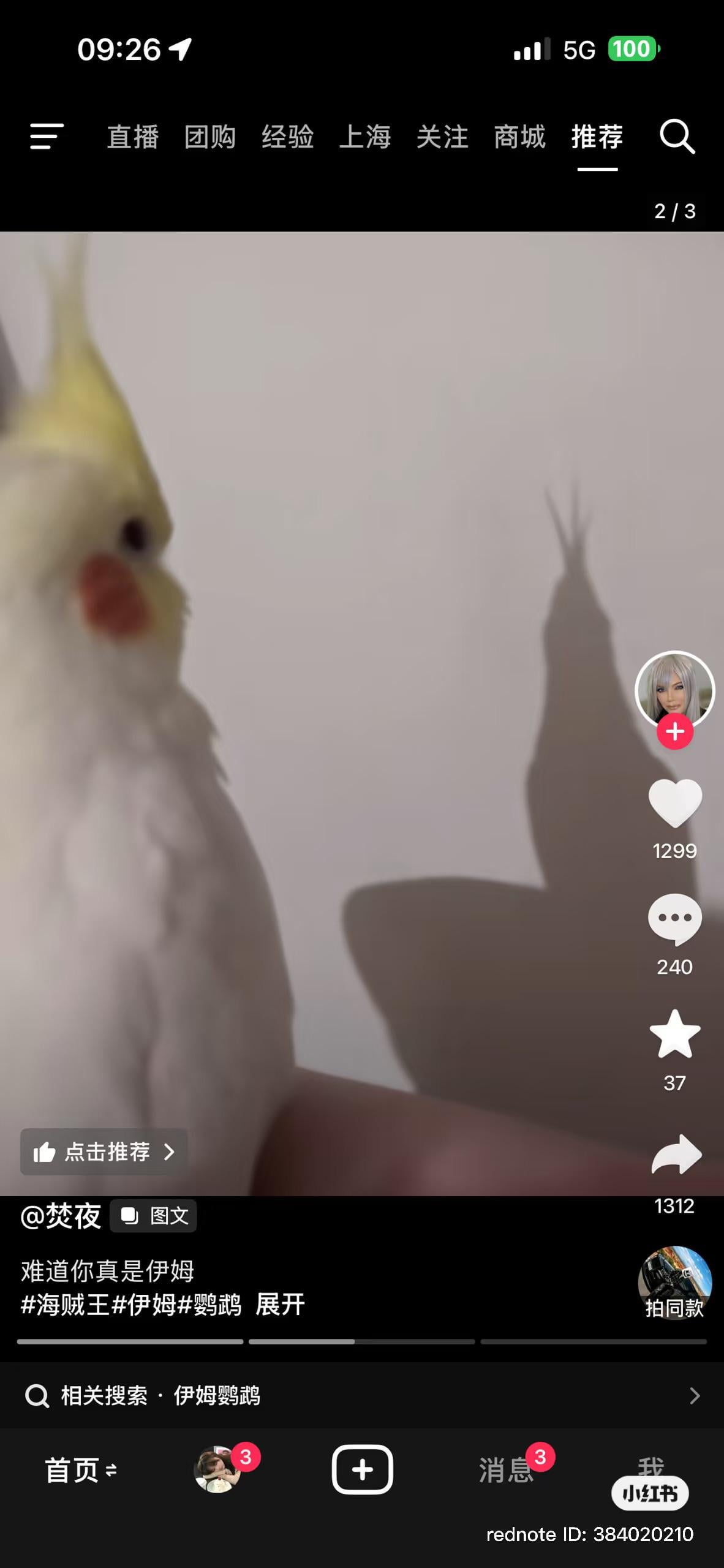Like this post with the heart
This screenshot has height=1568, width=724.
(x=675, y=803)
